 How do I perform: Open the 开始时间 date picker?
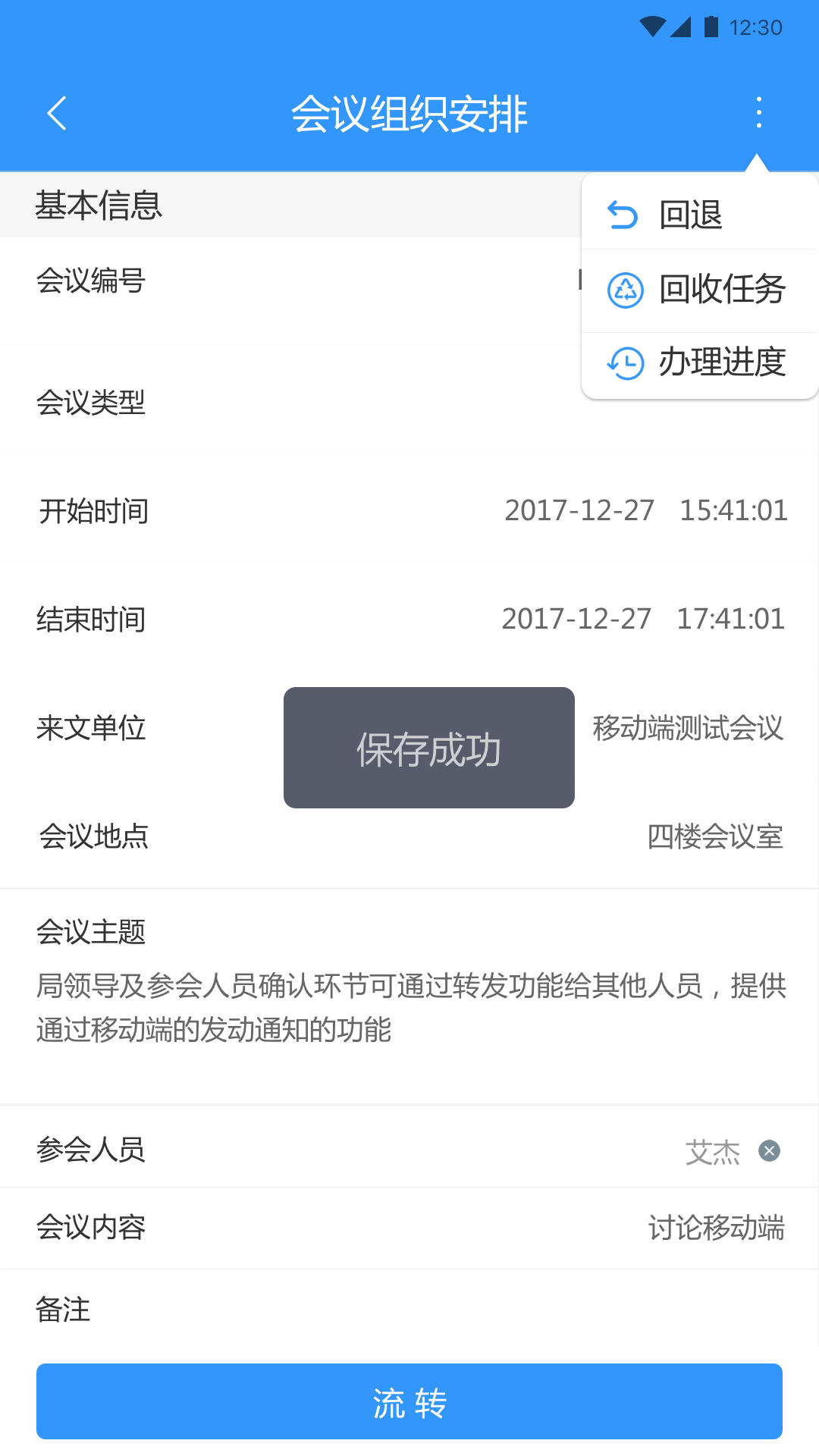click(x=645, y=510)
